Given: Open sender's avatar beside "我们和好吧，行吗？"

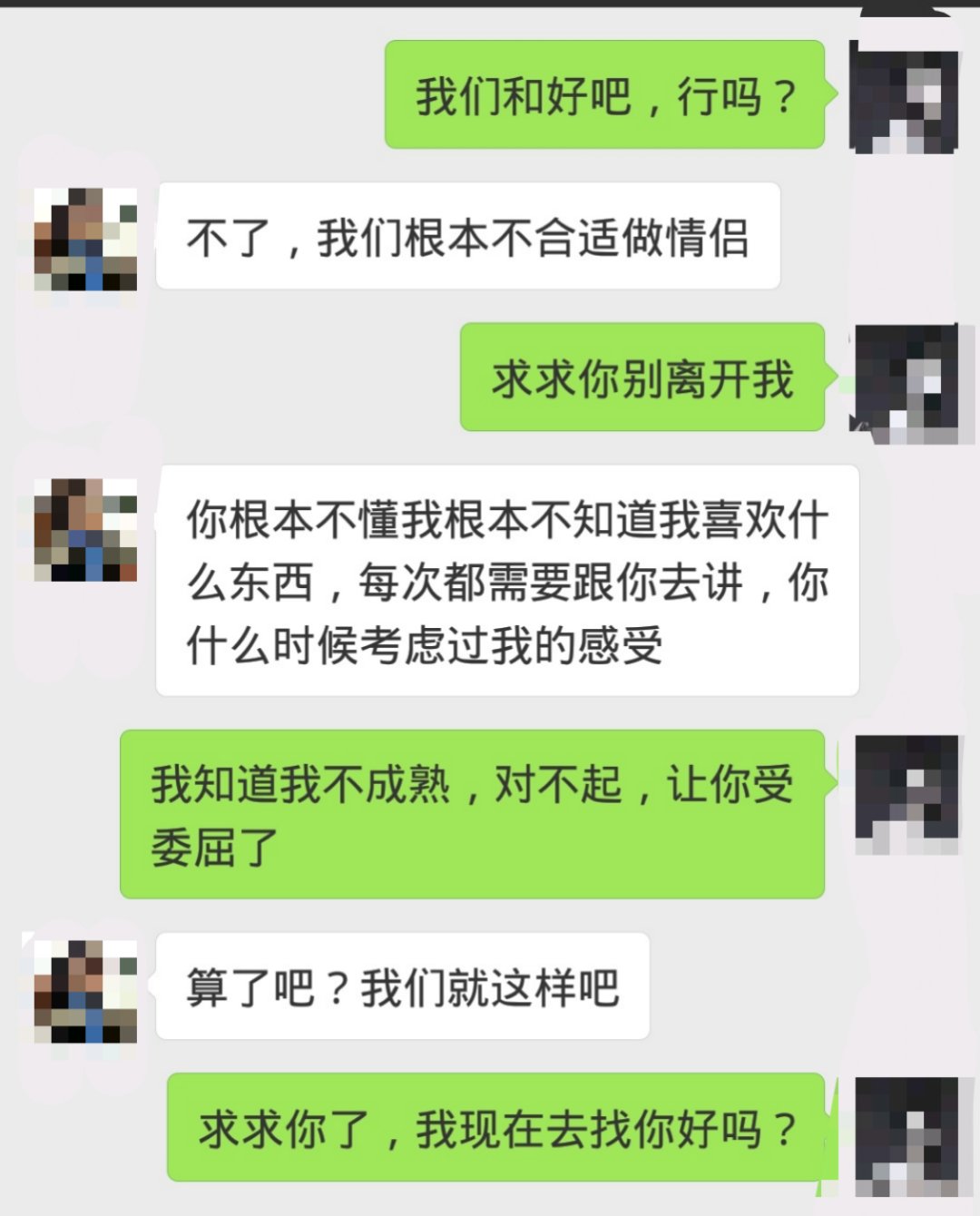Looking at the screenshot, I should click(x=905, y=96).
